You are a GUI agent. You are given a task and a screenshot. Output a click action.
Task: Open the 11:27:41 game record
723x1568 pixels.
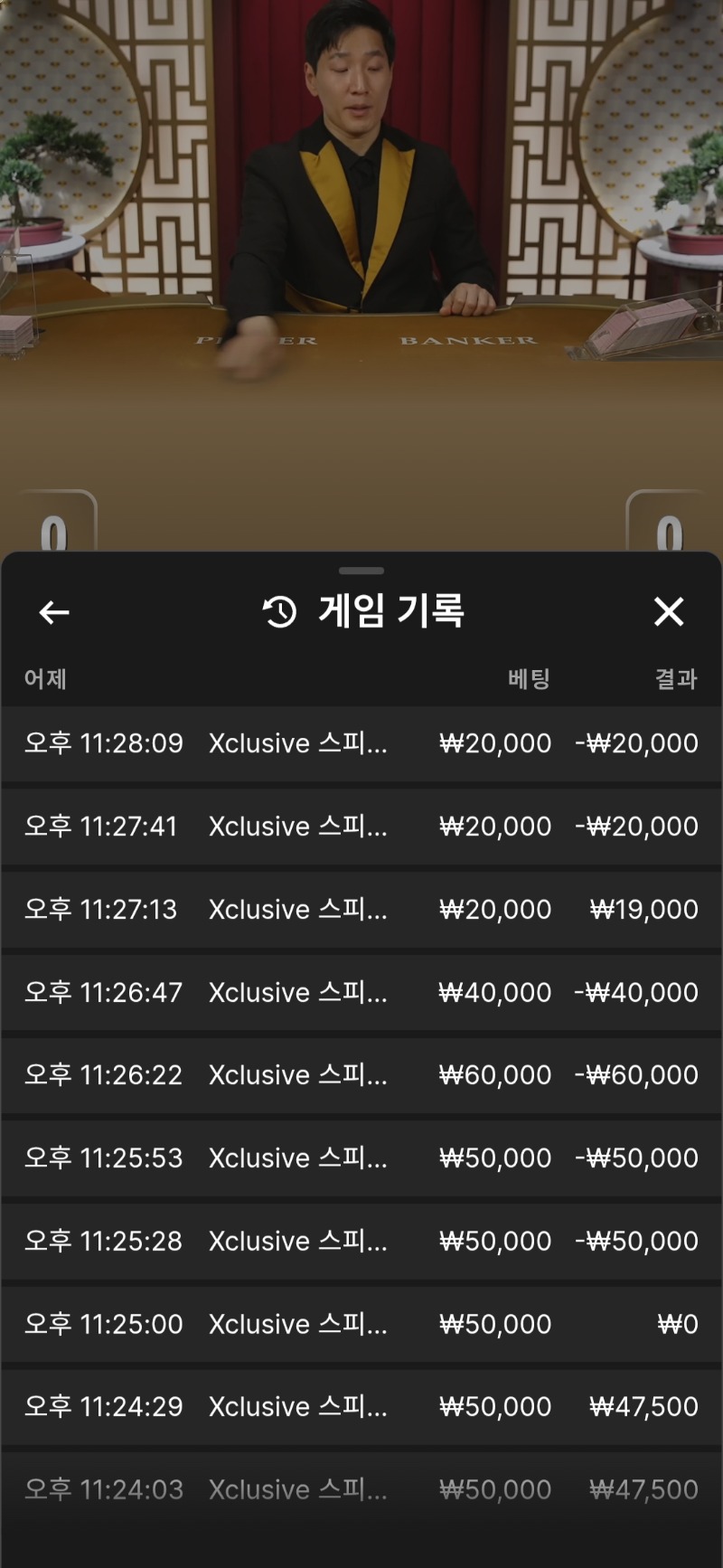[361, 827]
